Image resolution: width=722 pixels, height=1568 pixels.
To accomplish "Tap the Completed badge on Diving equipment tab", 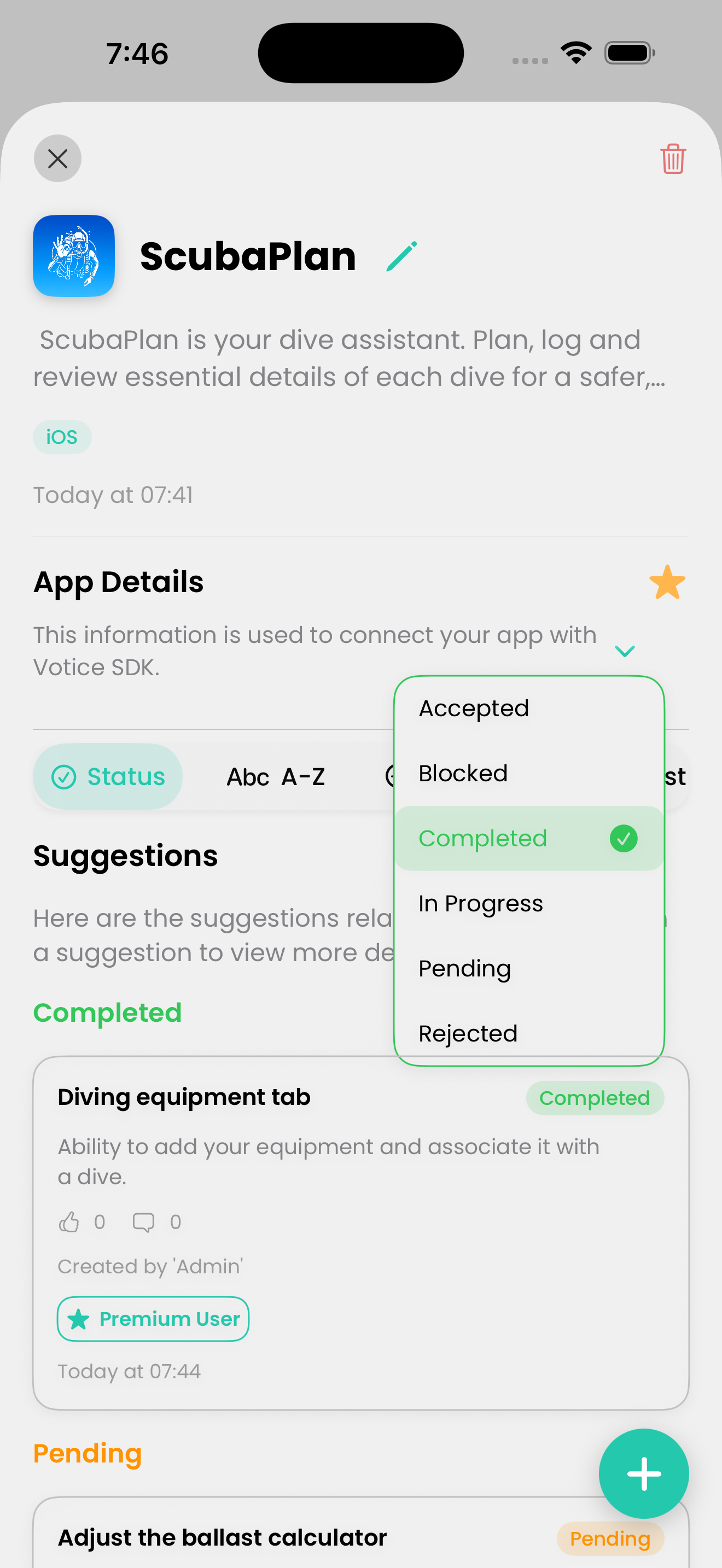I will point(595,1097).
